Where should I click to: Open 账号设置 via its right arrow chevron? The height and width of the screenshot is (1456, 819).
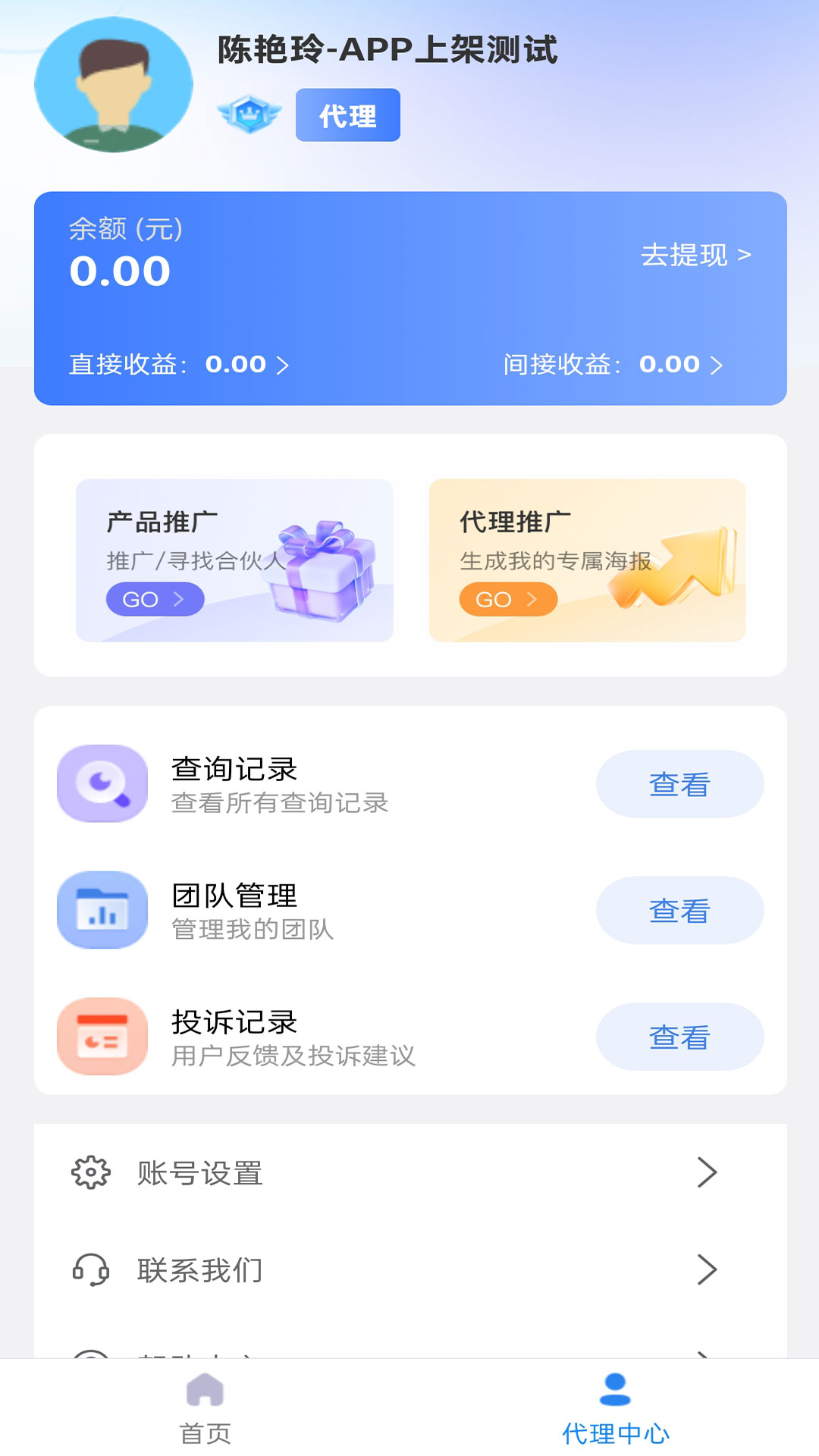tap(708, 1174)
